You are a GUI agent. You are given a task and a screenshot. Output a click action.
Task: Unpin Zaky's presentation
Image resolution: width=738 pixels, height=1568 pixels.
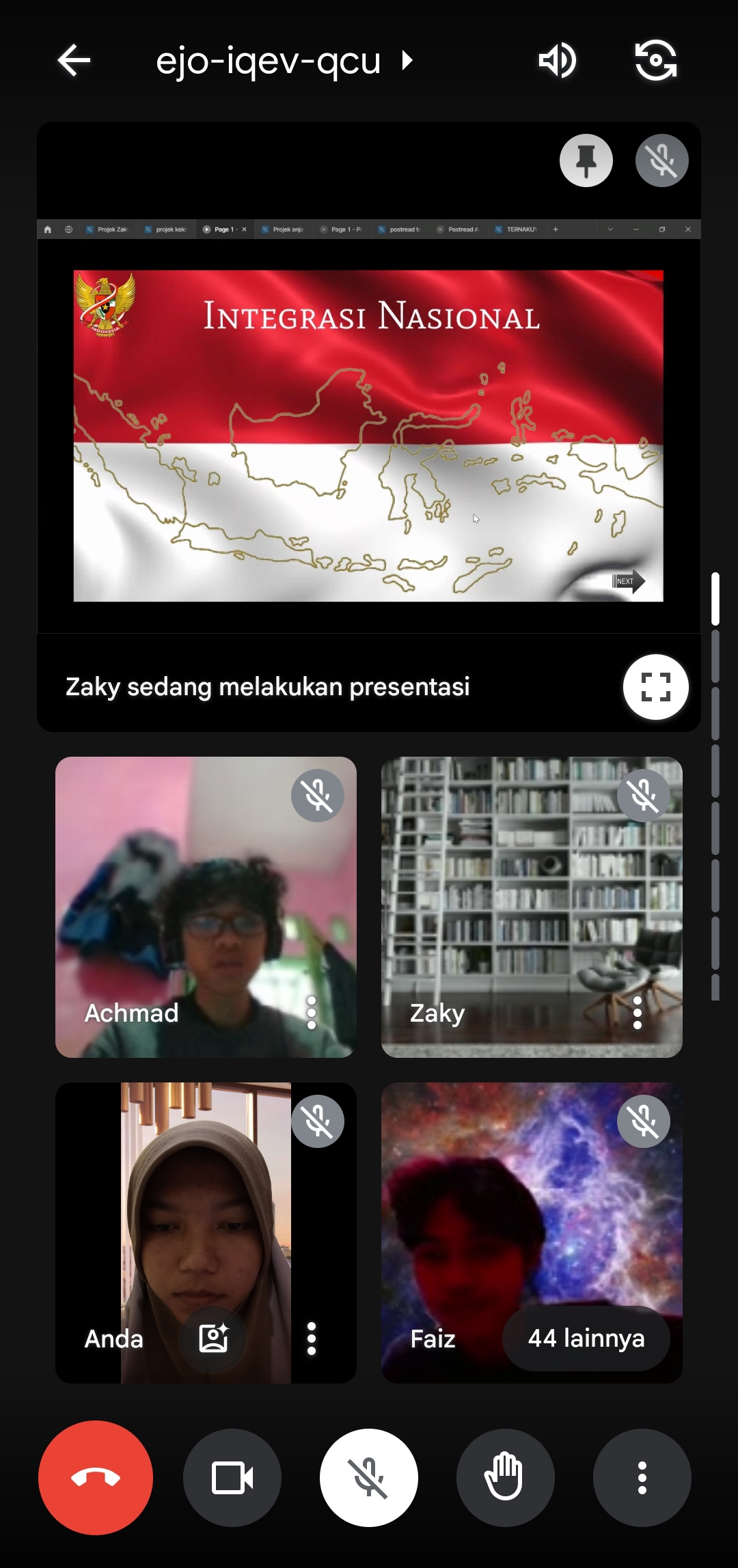coord(586,160)
